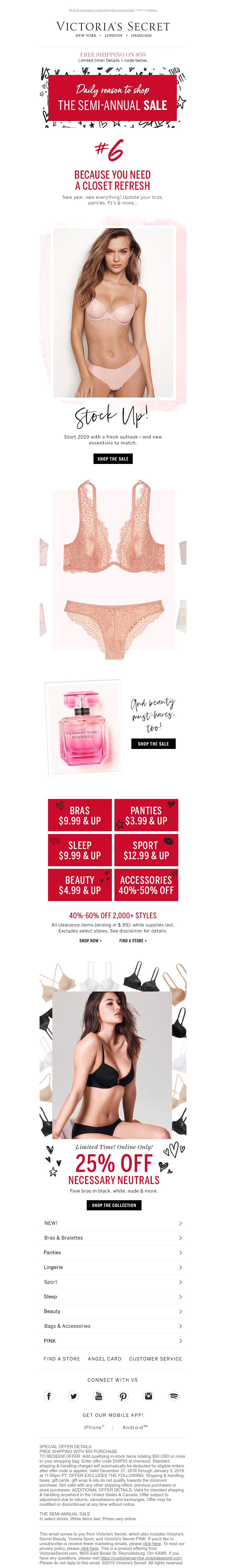Open the Customer Service link
The width and height of the screenshot is (226, 1568).
(156, 1358)
